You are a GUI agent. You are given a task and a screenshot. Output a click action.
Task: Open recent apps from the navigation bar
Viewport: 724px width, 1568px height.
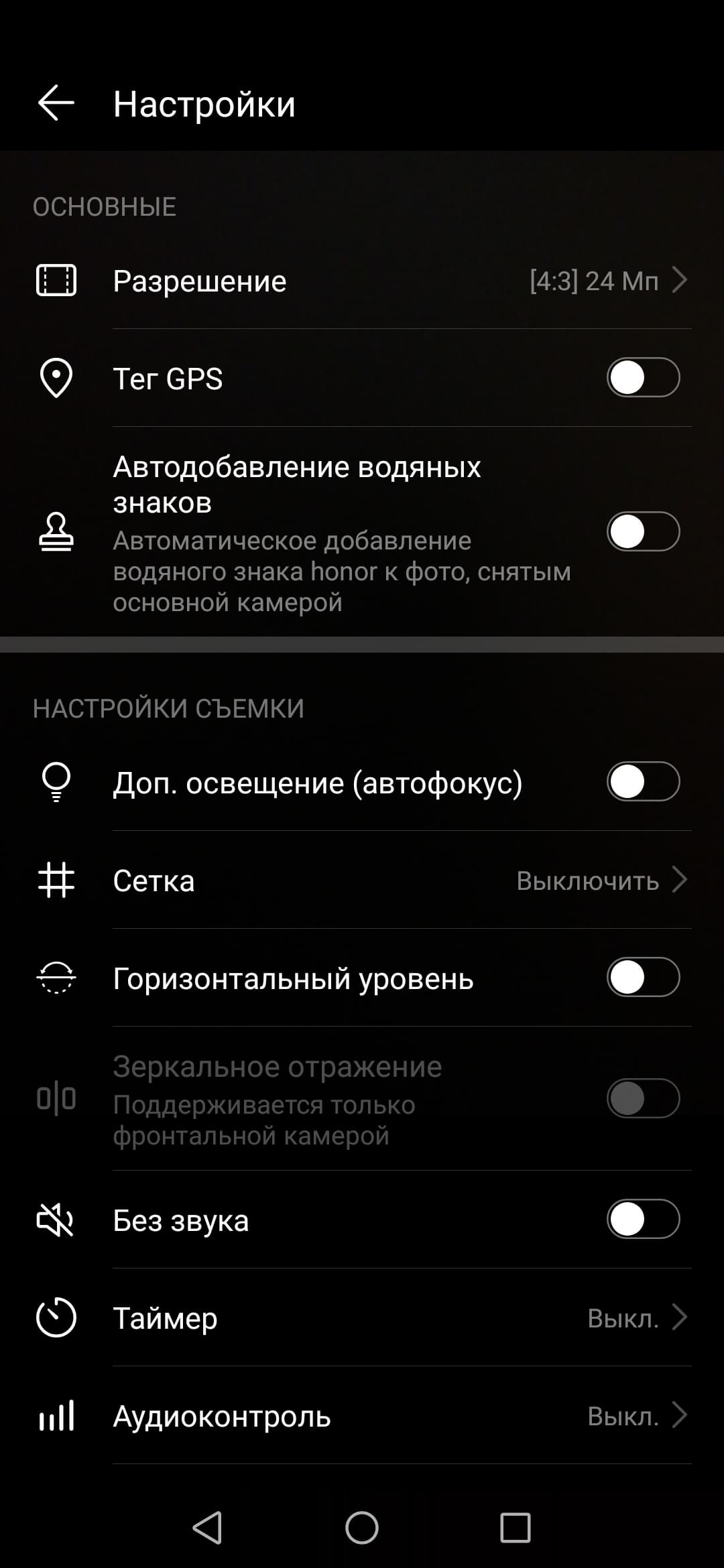(x=516, y=1528)
